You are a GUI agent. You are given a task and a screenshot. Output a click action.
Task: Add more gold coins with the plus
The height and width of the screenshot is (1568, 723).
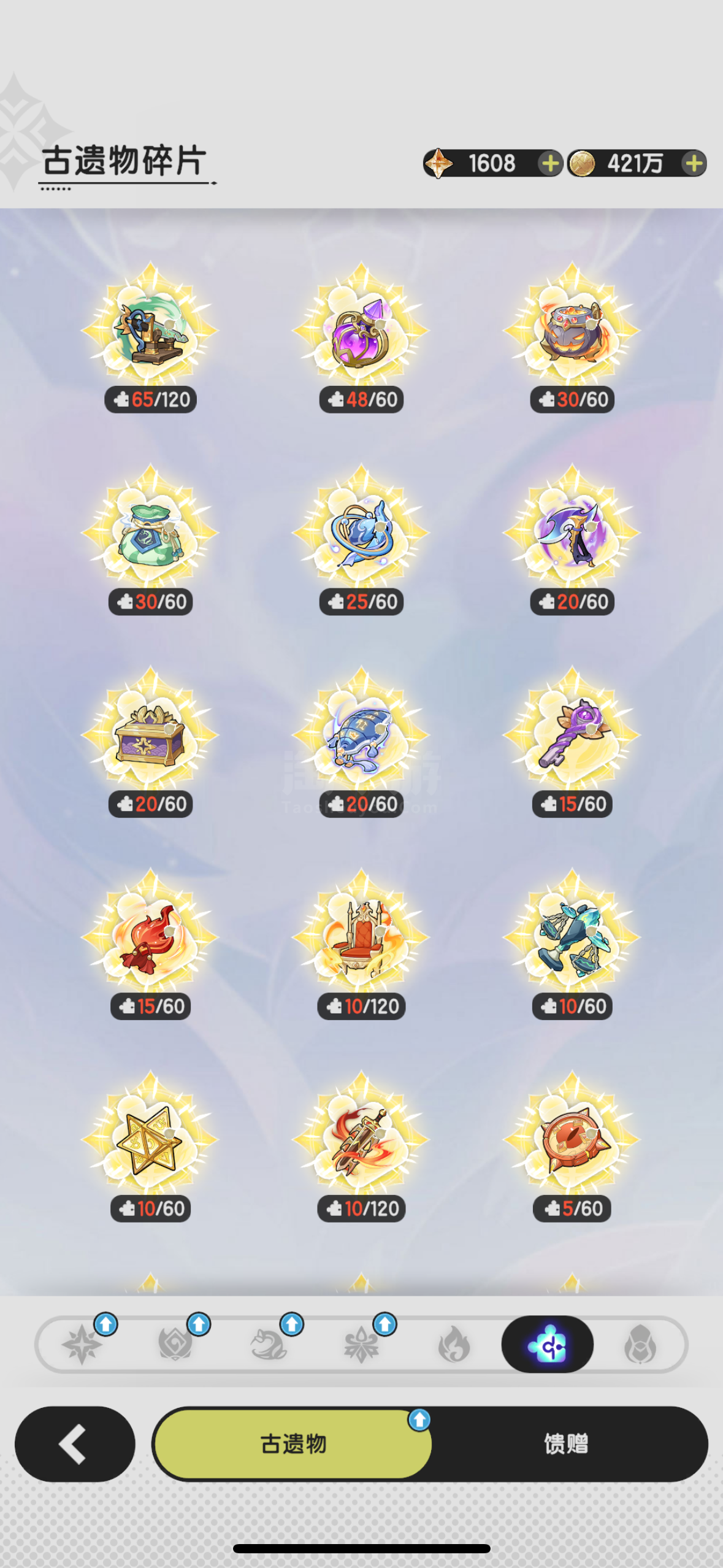tap(694, 164)
